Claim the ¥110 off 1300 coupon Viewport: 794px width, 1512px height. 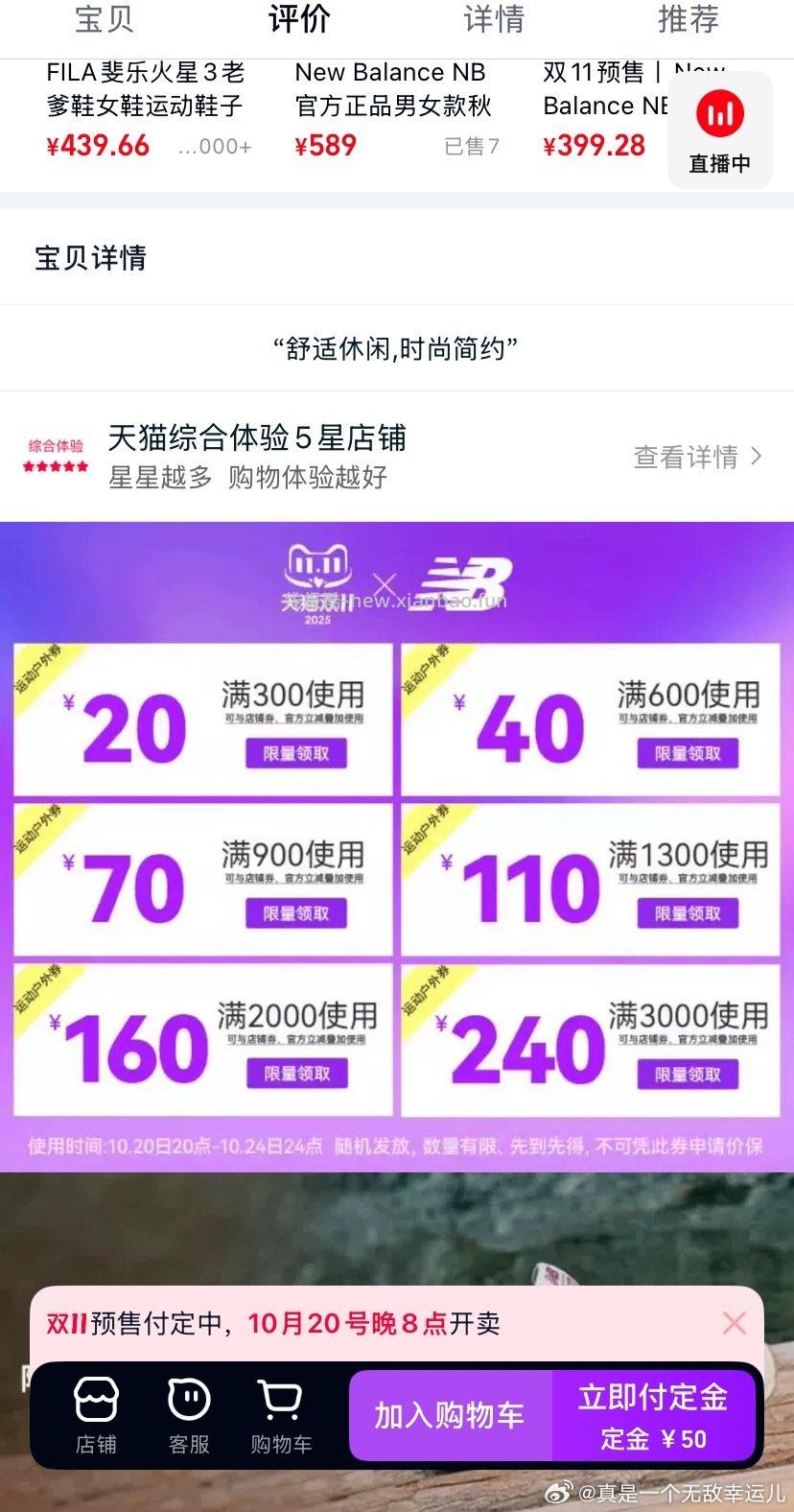[687, 913]
